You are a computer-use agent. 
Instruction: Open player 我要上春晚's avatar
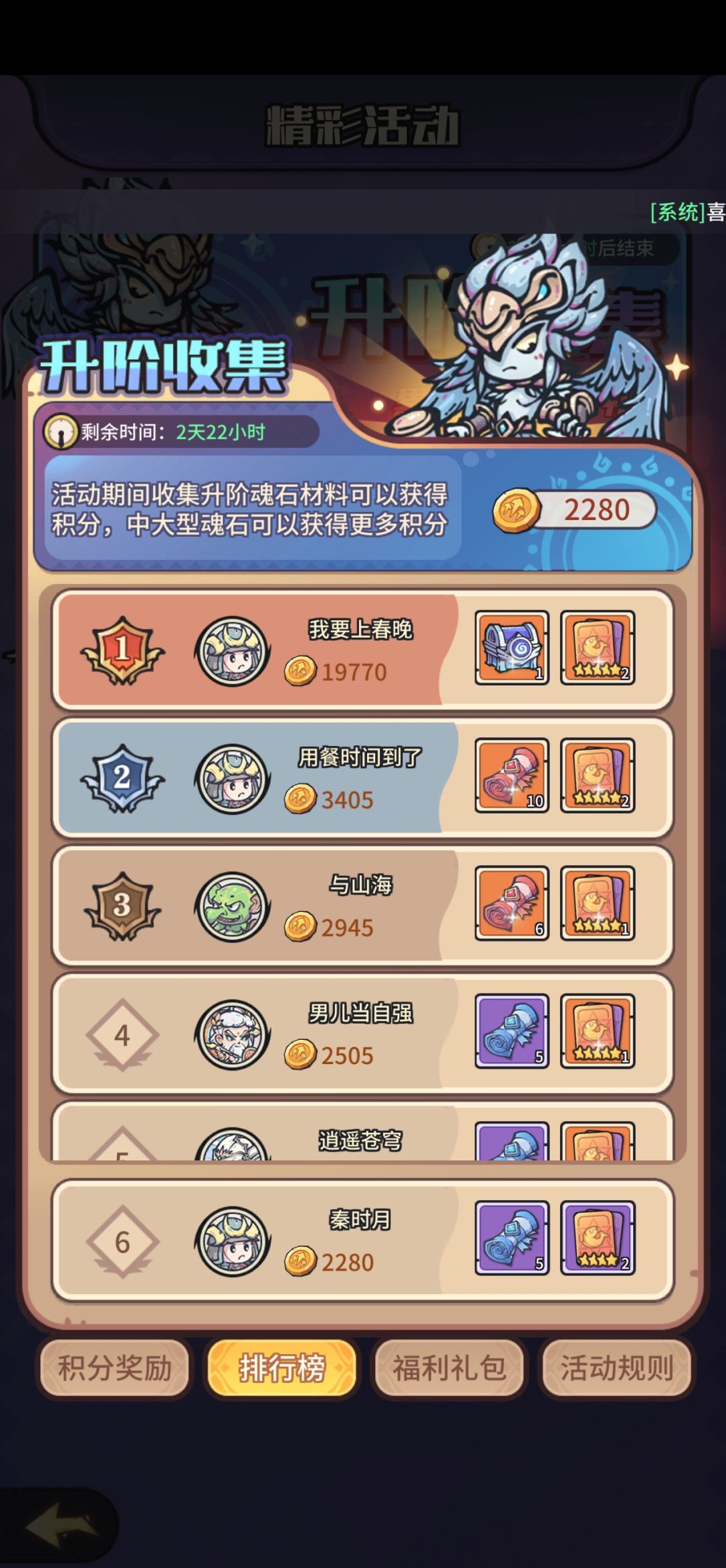pyautogui.click(x=232, y=651)
